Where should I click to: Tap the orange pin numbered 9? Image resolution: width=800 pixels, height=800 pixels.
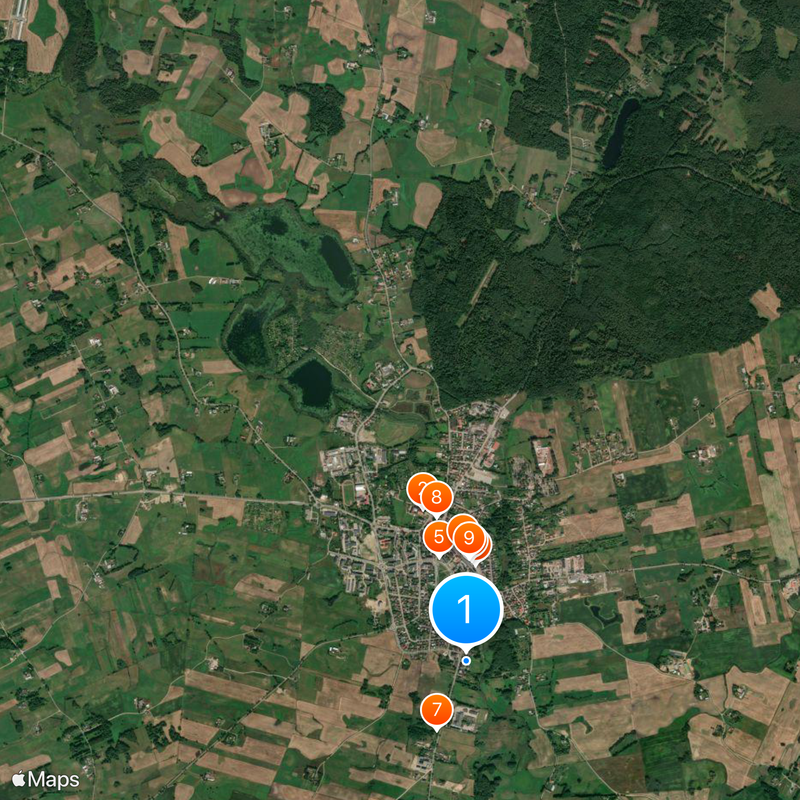[x=469, y=538]
